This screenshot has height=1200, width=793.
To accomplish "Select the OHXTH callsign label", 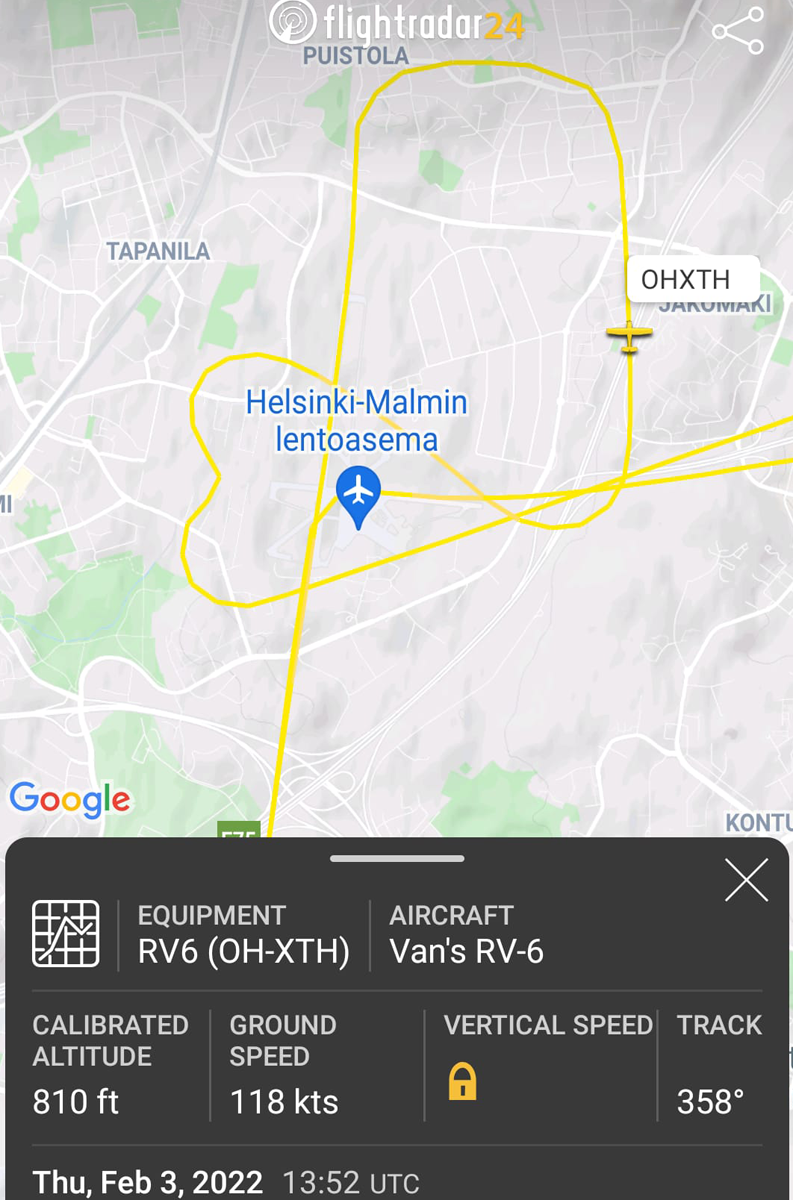I will point(692,279).
